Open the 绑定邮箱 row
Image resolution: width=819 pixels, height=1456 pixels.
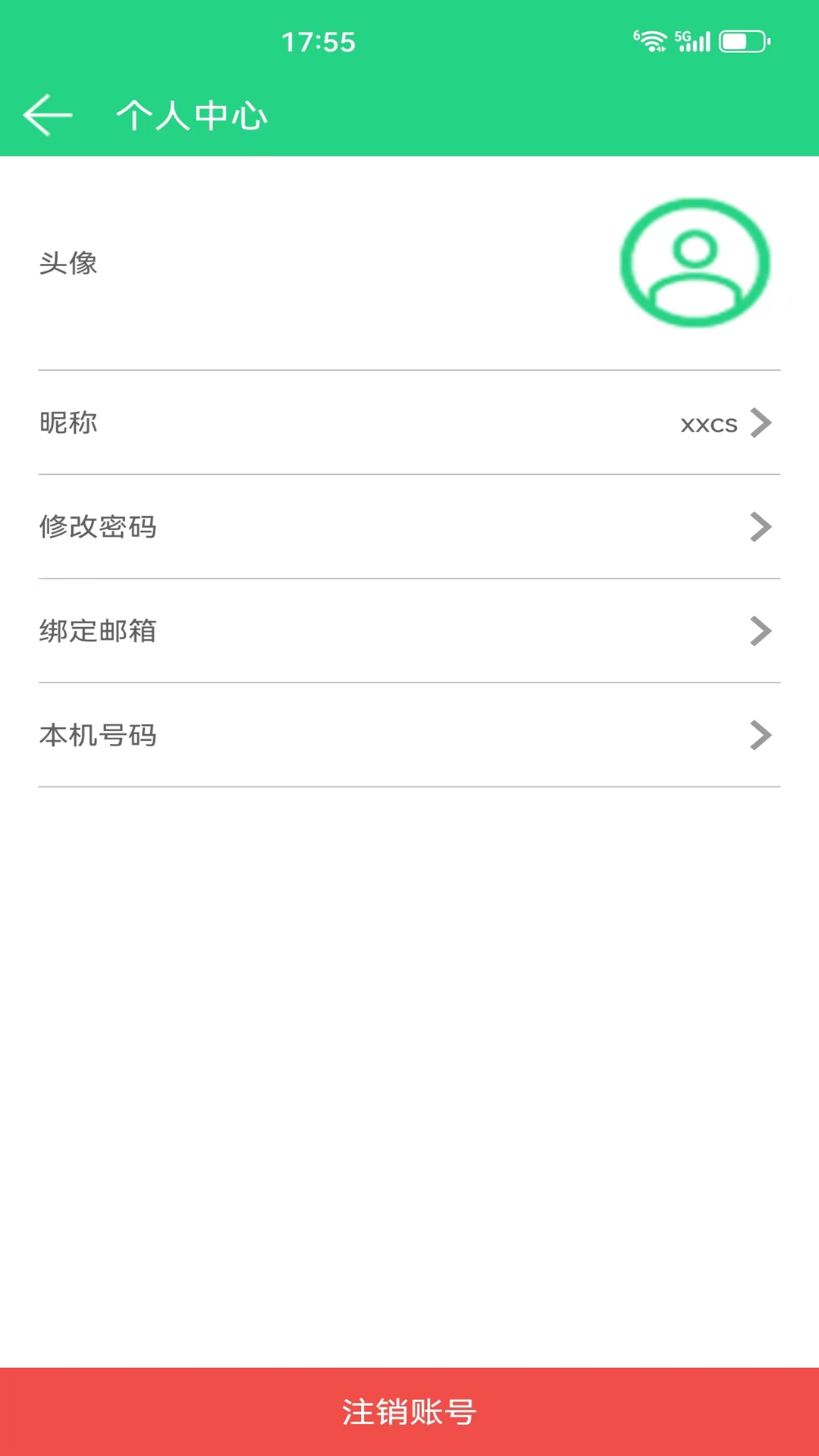point(409,631)
